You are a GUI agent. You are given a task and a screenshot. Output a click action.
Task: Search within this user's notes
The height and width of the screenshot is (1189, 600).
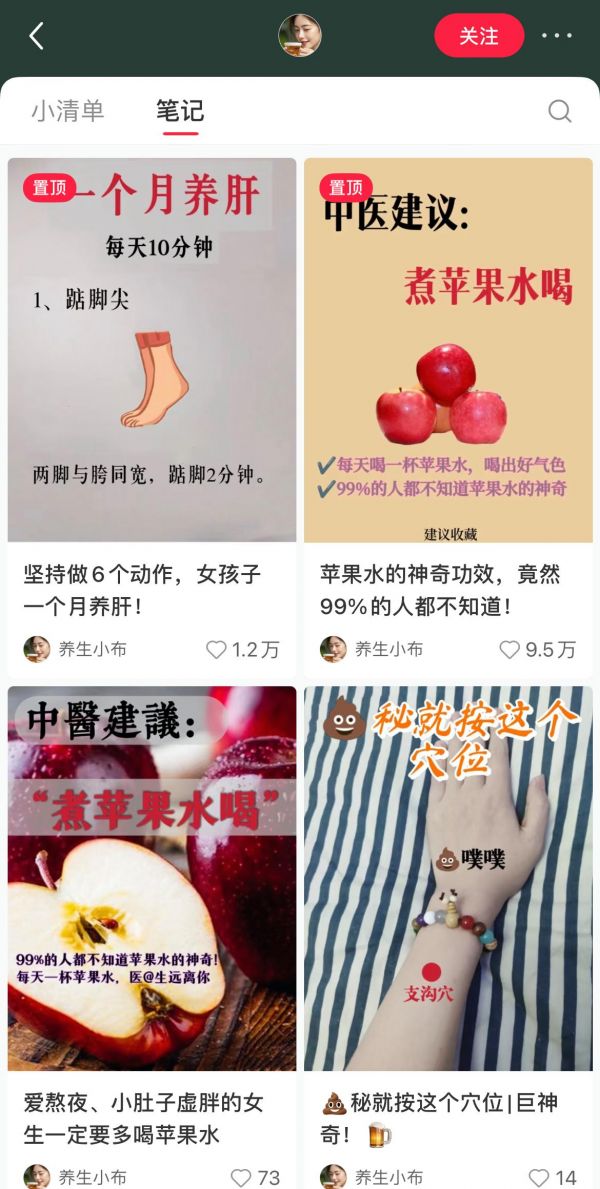pyautogui.click(x=560, y=111)
